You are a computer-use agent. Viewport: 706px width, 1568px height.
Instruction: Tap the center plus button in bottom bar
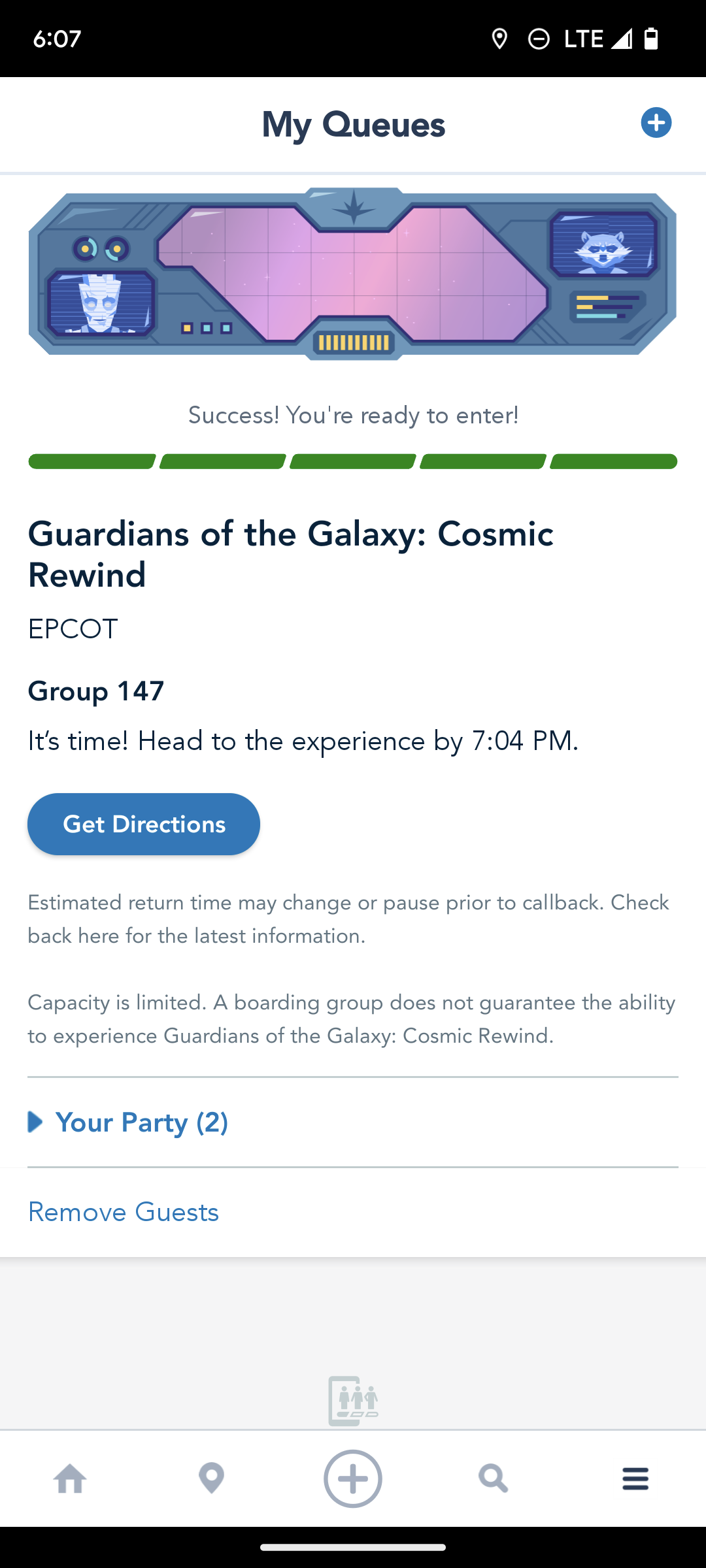[353, 1478]
